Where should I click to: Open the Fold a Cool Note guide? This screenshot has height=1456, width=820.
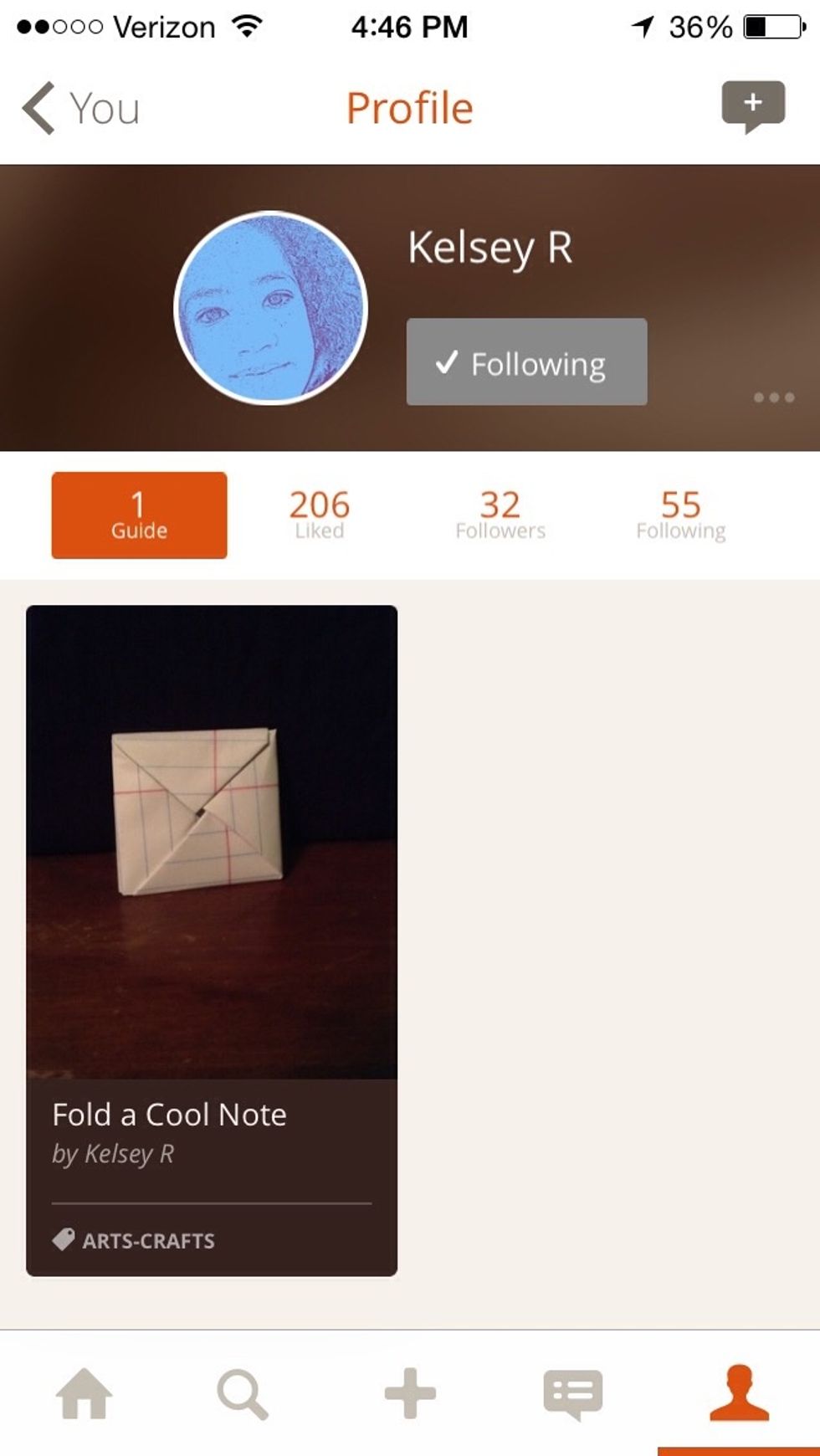[212, 937]
